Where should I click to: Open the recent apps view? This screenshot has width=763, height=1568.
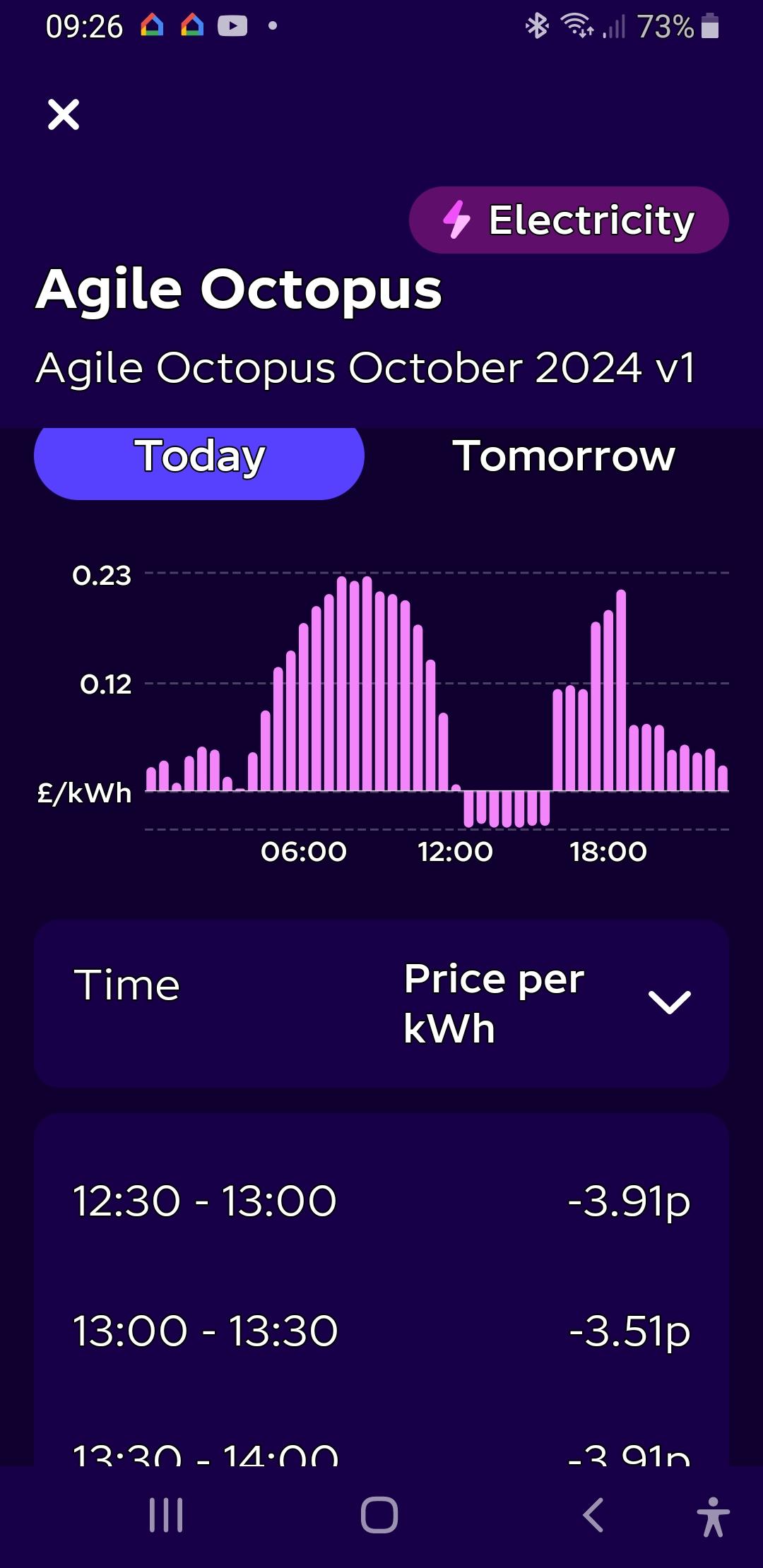click(x=167, y=1515)
